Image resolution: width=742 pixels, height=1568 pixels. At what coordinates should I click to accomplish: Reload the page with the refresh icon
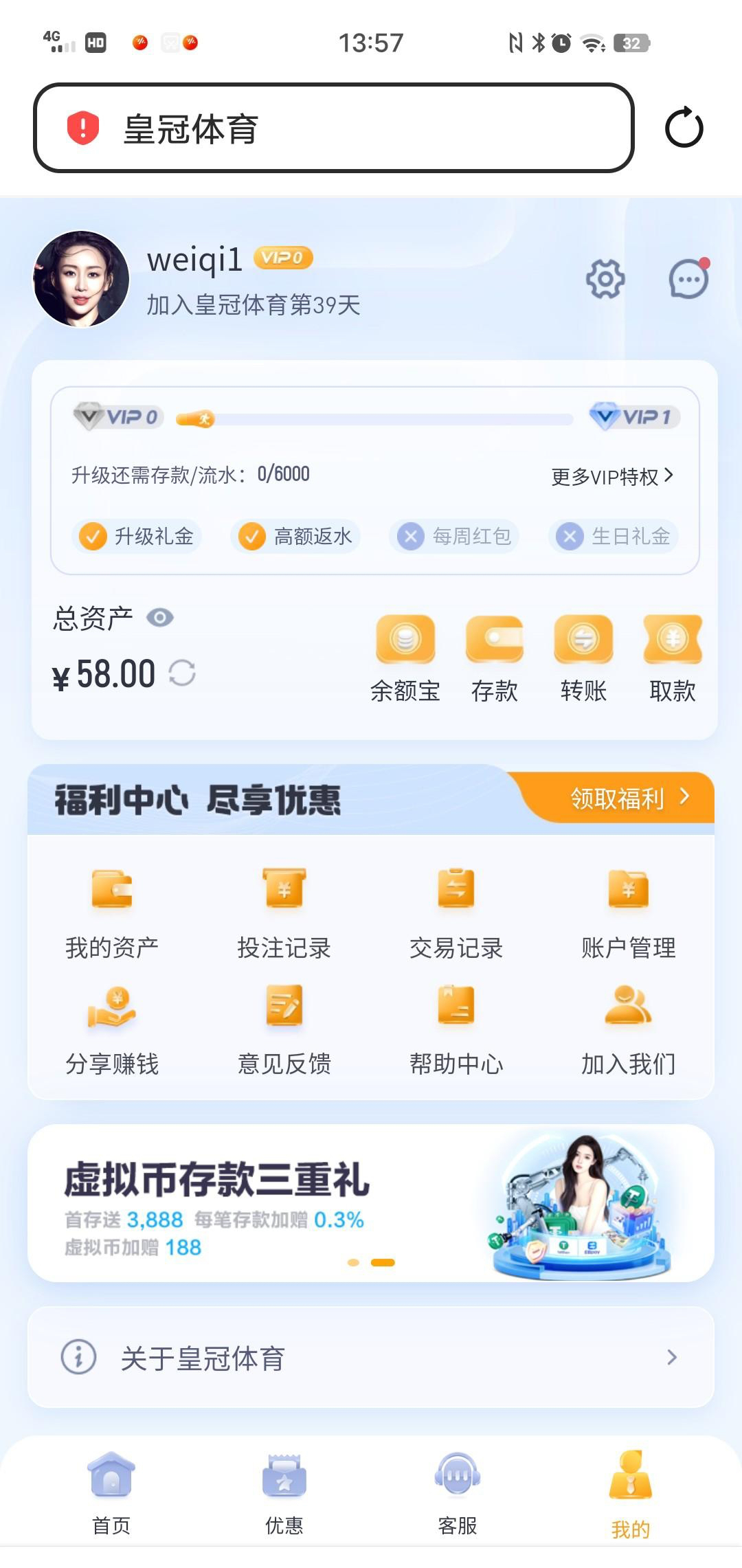684,128
